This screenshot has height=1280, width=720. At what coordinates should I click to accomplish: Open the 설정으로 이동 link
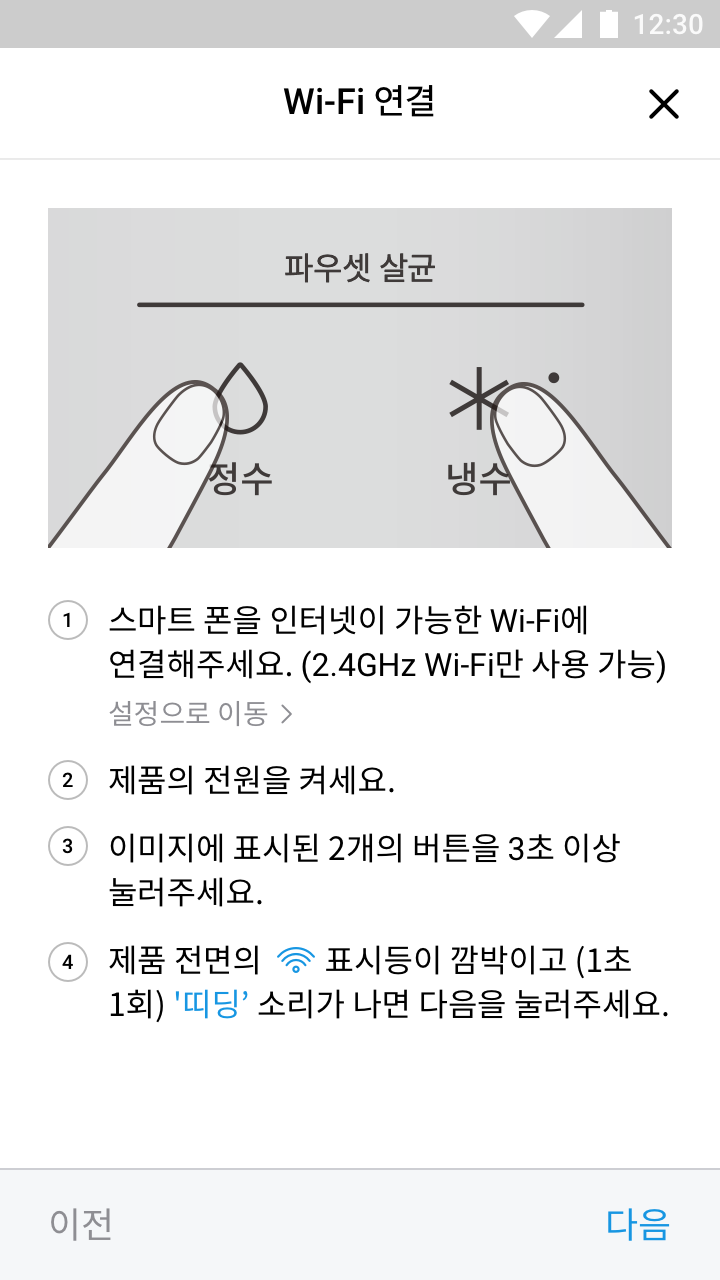[x=200, y=713]
